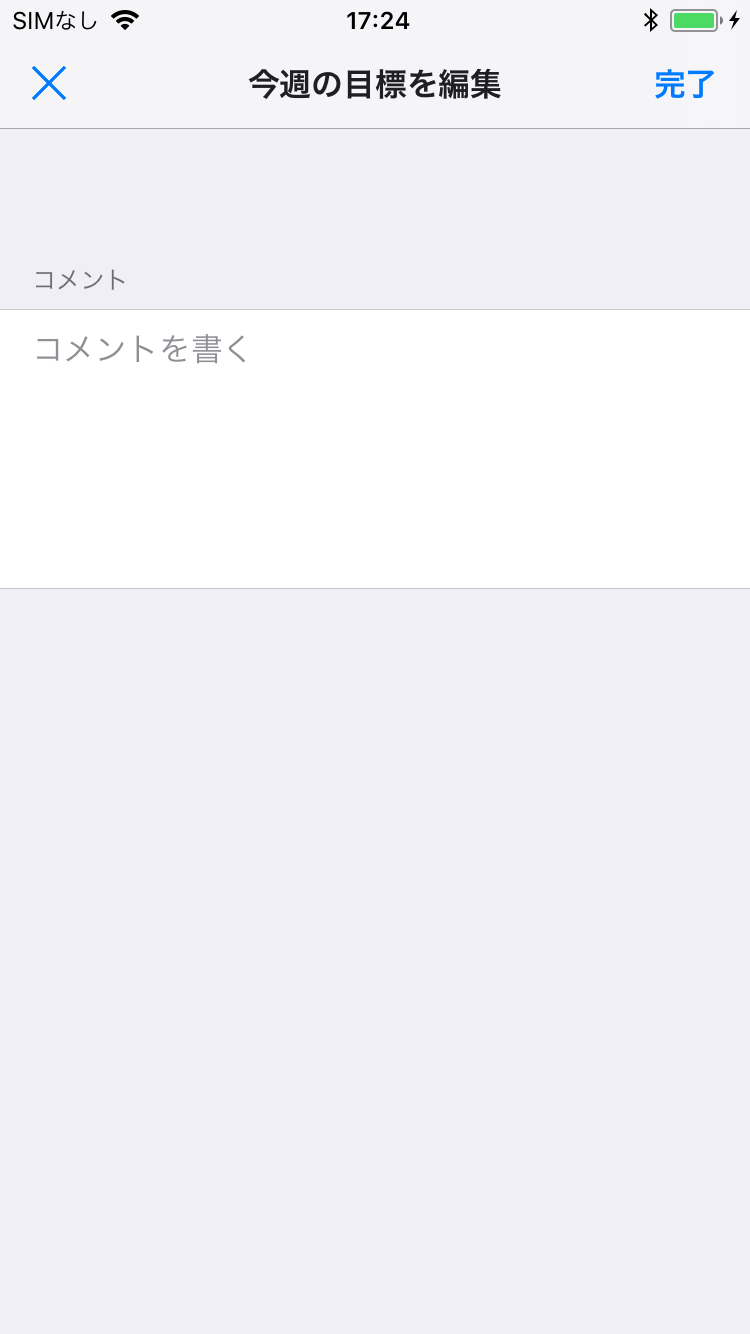750x1334 pixels.
Task: Select the X icon to dismiss editing
Action: [x=49, y=83]
